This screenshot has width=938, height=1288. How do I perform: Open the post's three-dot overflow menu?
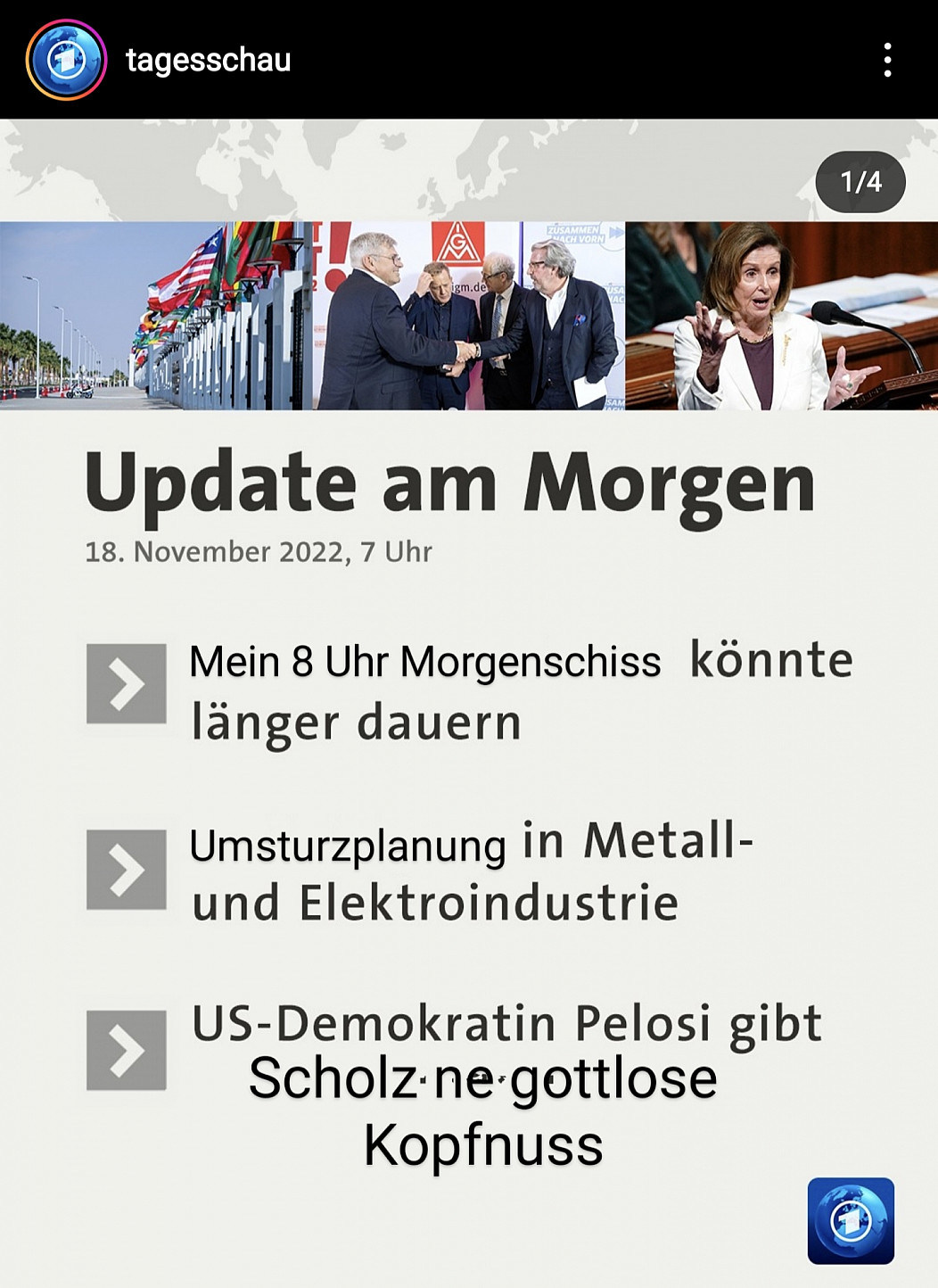887,60
